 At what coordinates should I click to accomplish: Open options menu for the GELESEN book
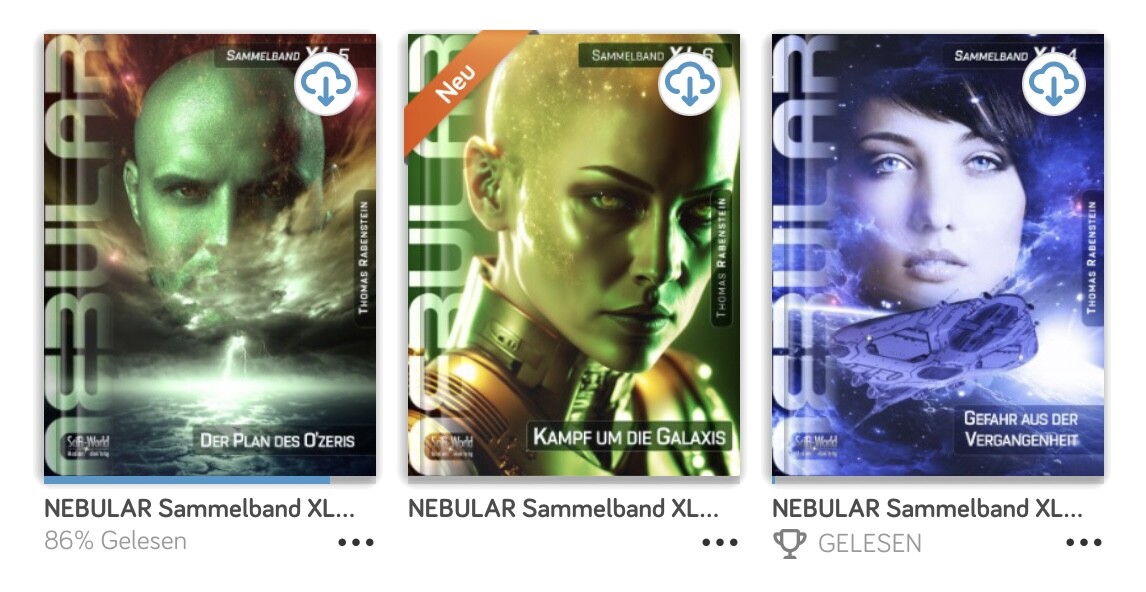coord(1084,543)
